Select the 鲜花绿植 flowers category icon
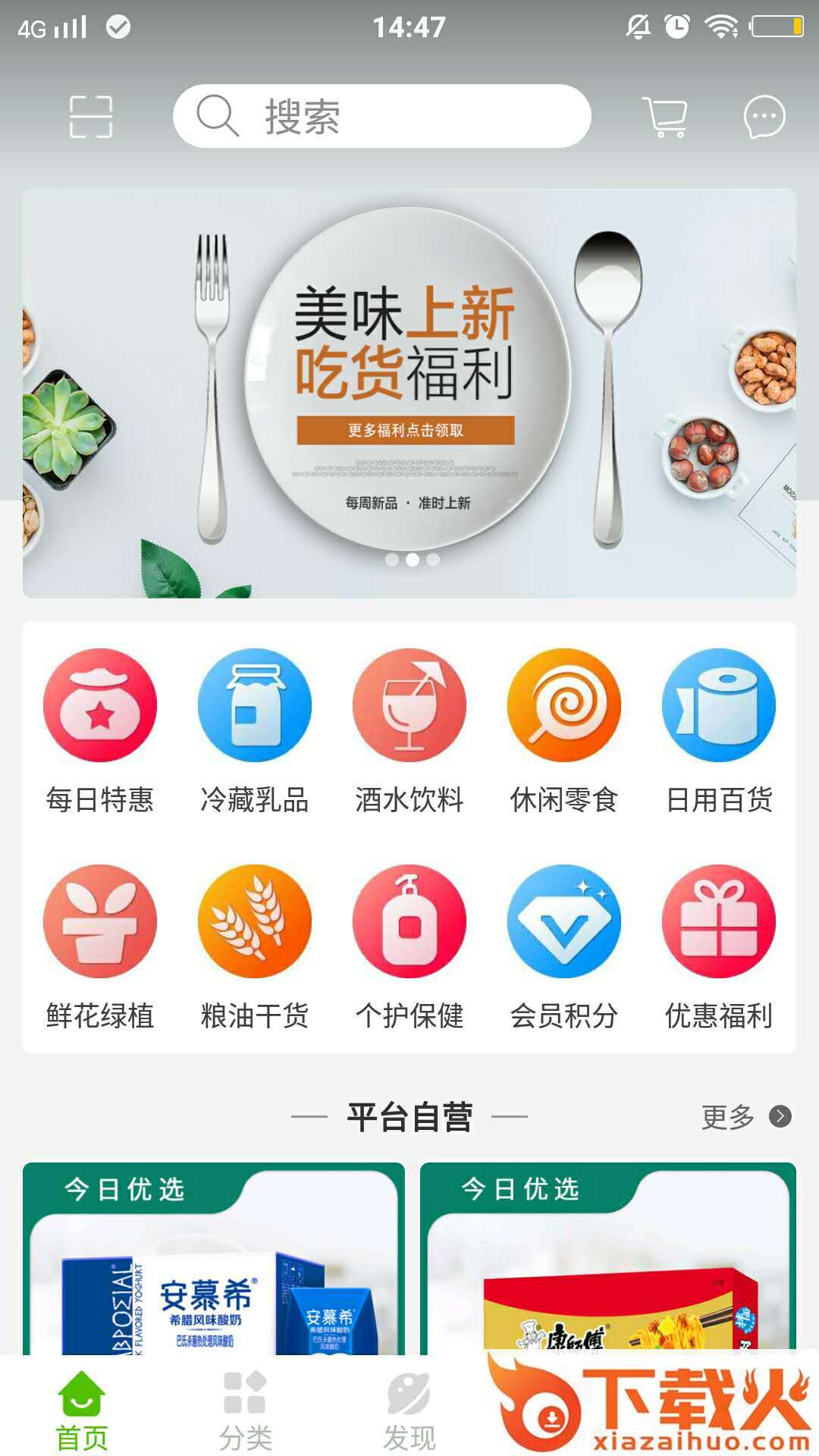 point(99,920)
